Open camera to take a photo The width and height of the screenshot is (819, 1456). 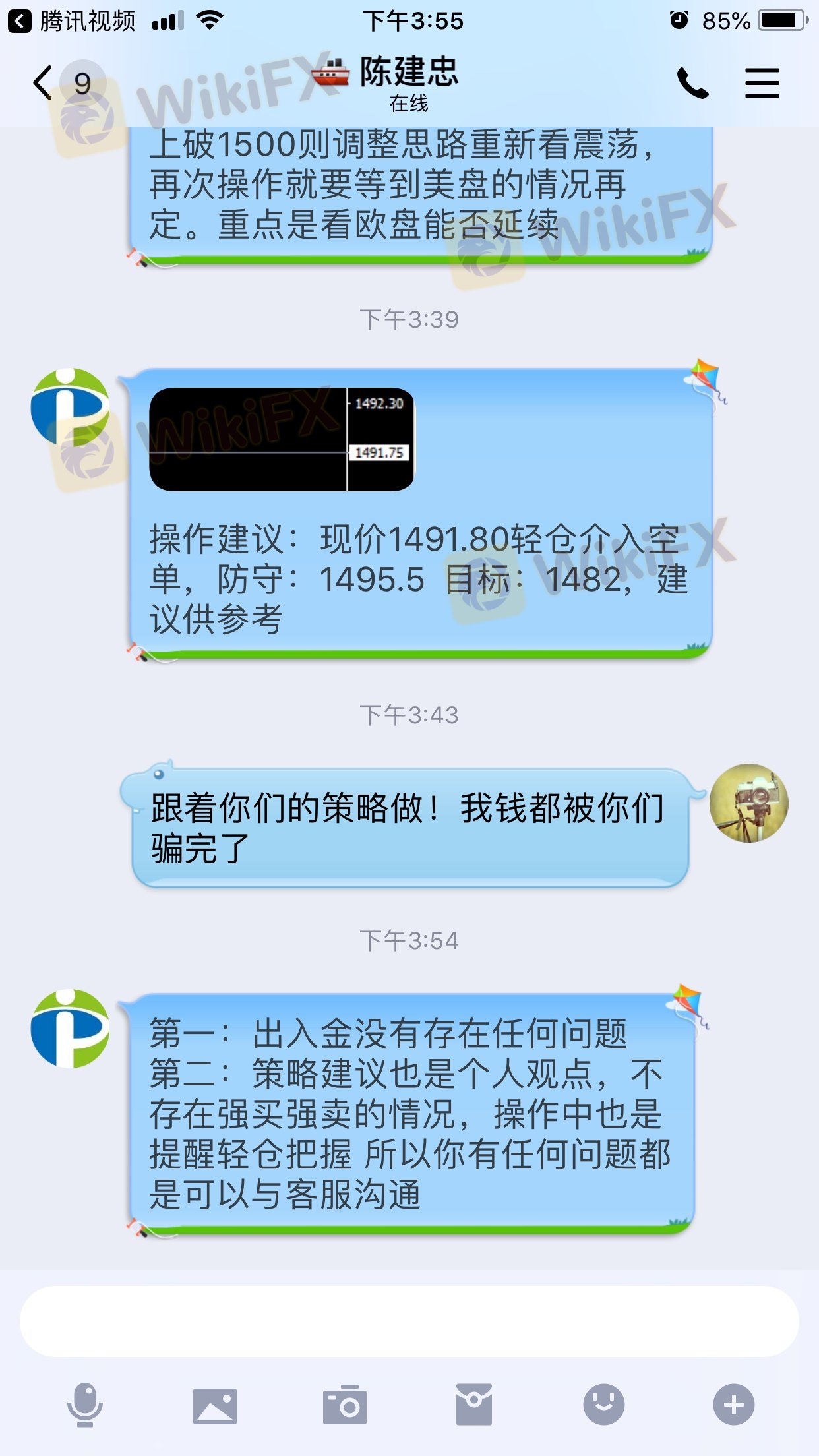tap(344, 1405)
